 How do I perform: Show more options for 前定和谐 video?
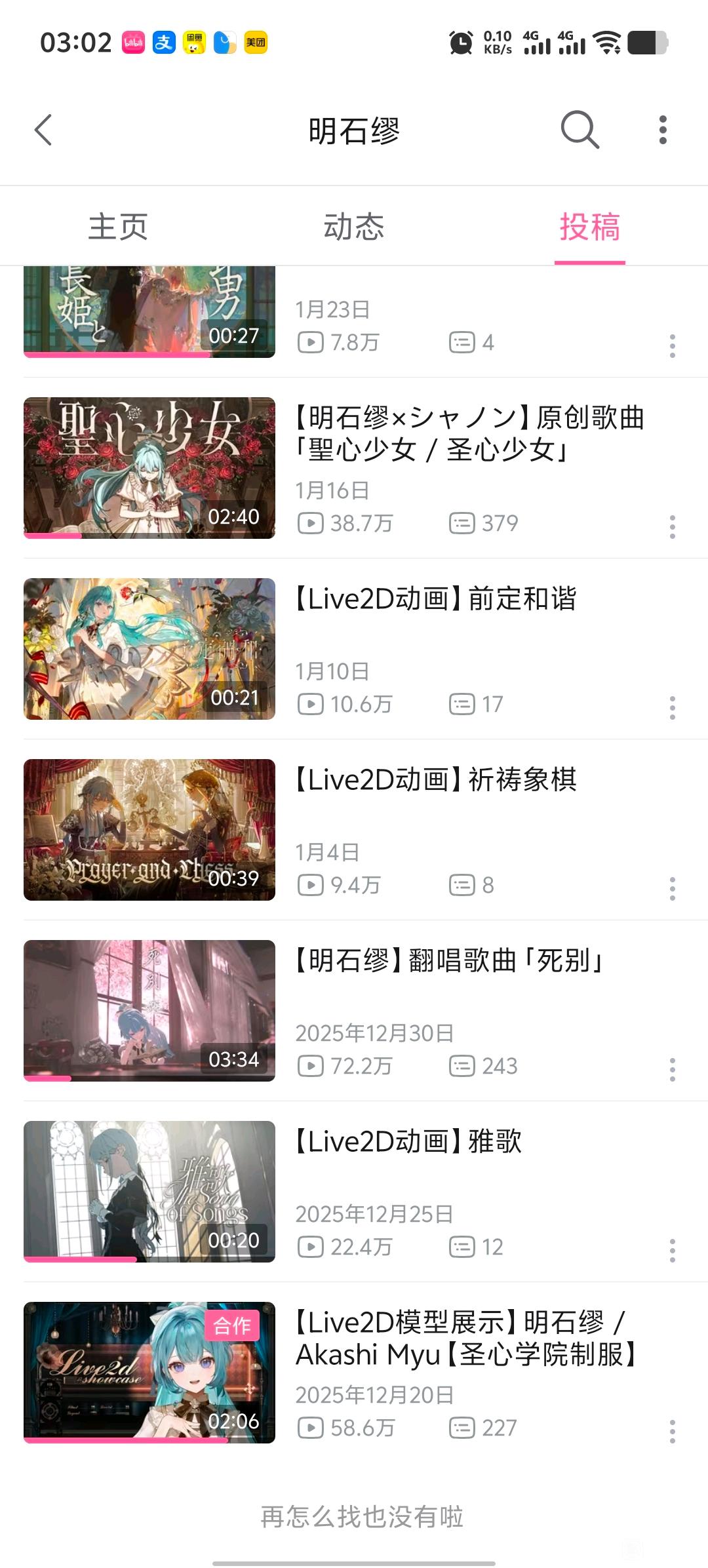[x=672, y=708]
